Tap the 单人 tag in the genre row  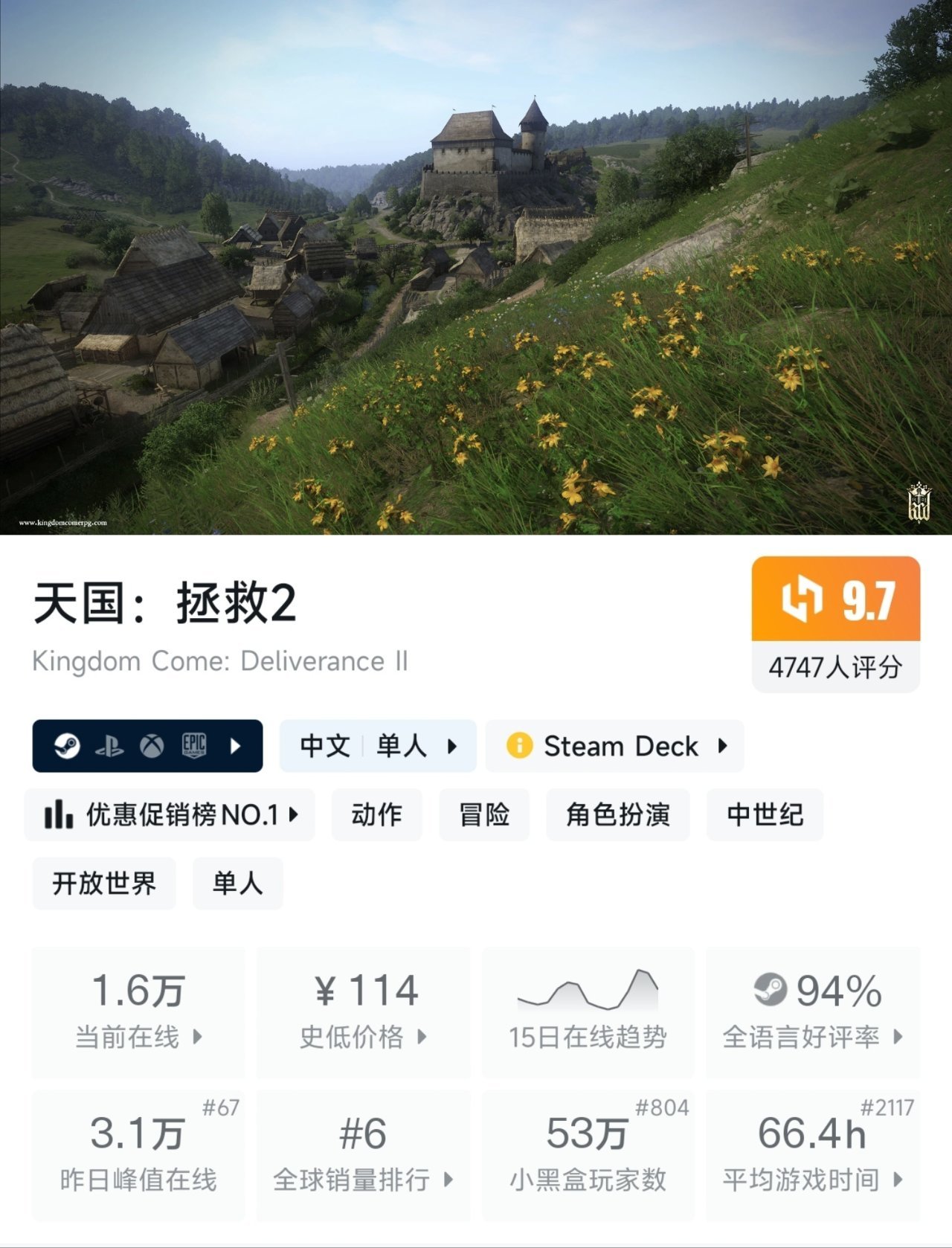click(x=238, y=884)
